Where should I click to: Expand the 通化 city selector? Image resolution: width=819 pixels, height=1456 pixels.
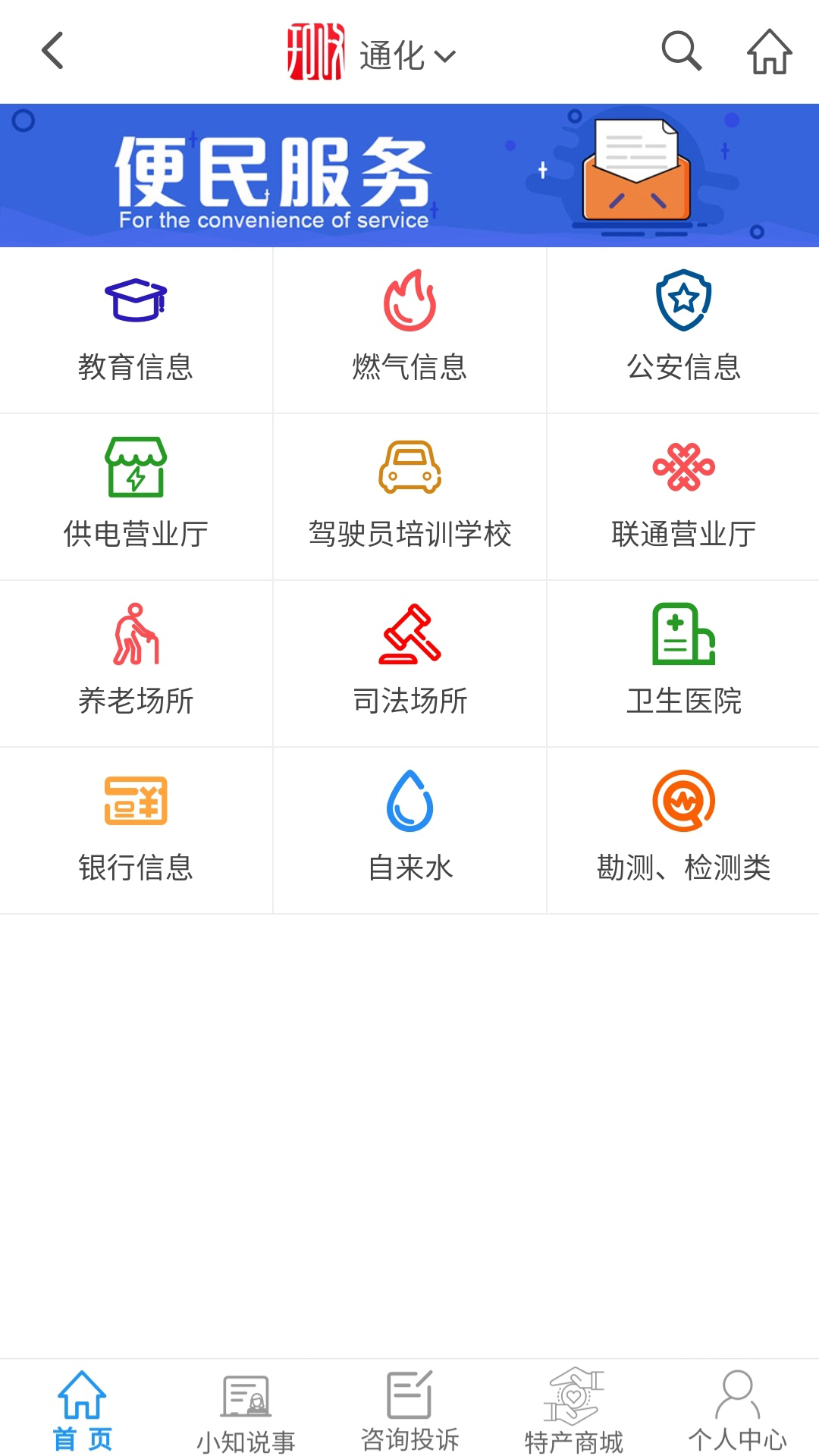click(407, 53)
